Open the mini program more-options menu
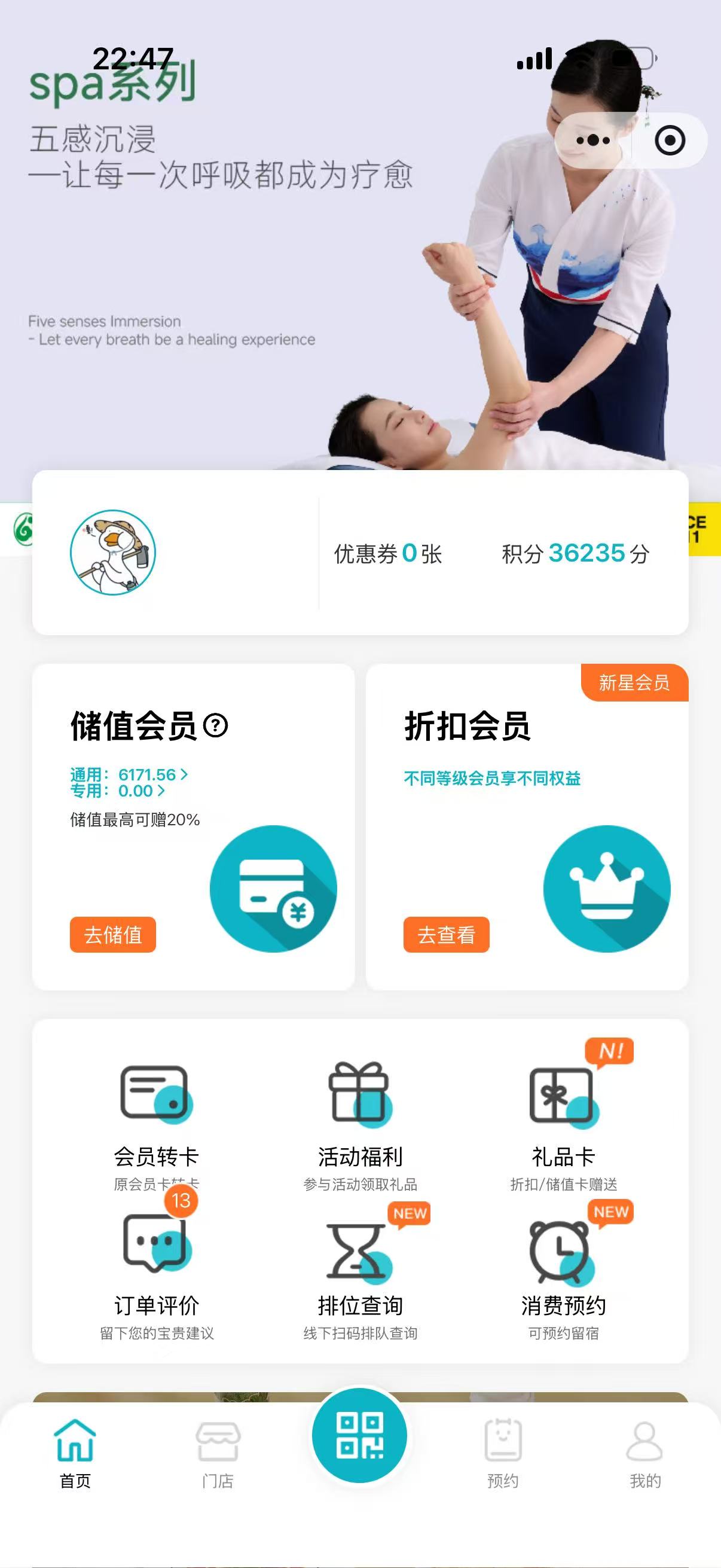The height and width of the screenshot is (1568, 721). [592, 141]
